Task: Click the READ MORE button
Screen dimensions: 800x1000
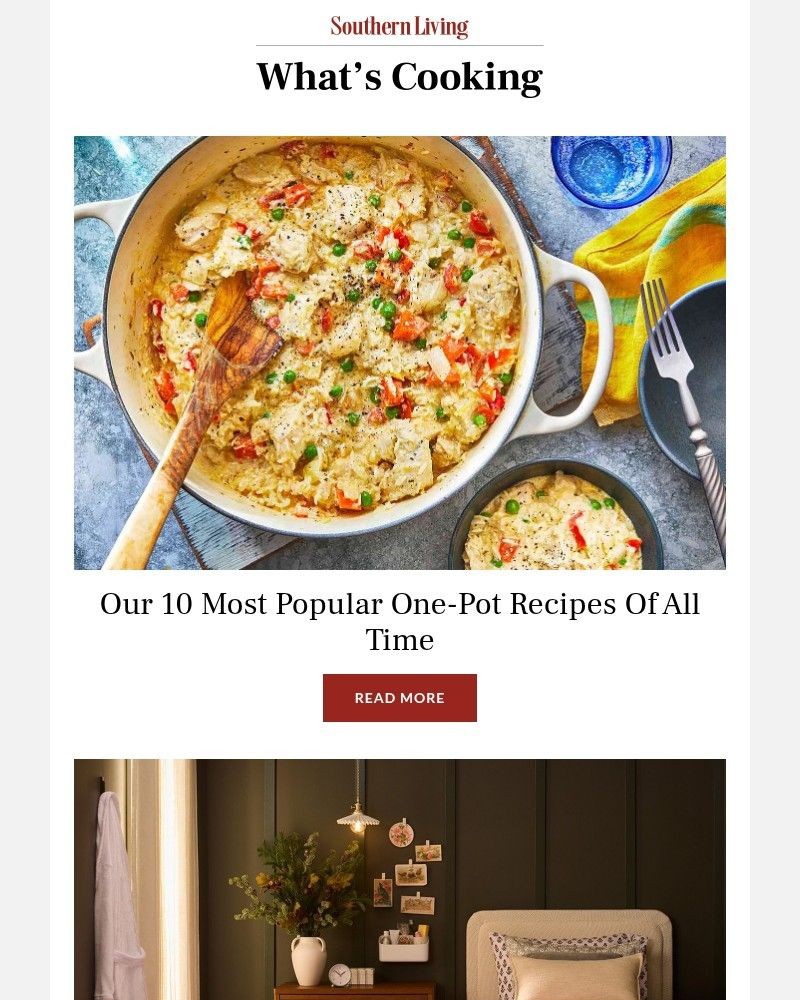Action: (x=400, y=697)
